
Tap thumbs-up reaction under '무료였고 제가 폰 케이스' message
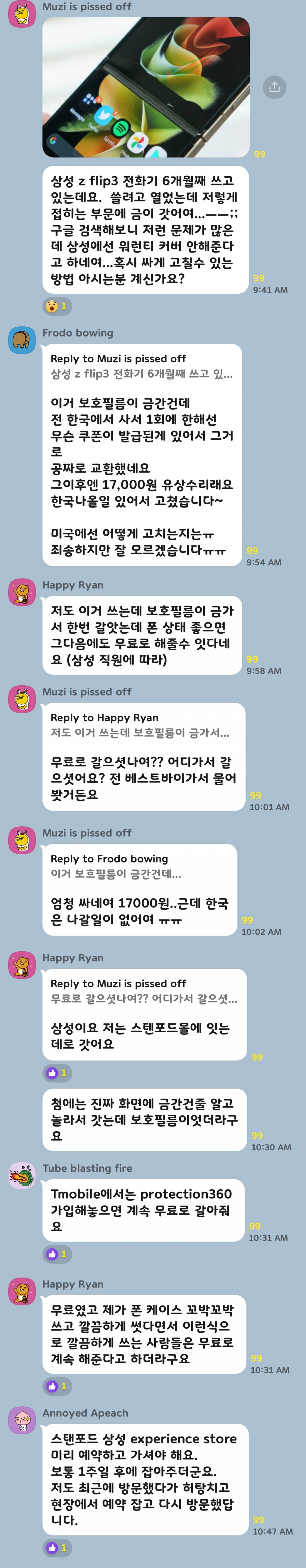pyautogui.click(x=57, y=1386)
